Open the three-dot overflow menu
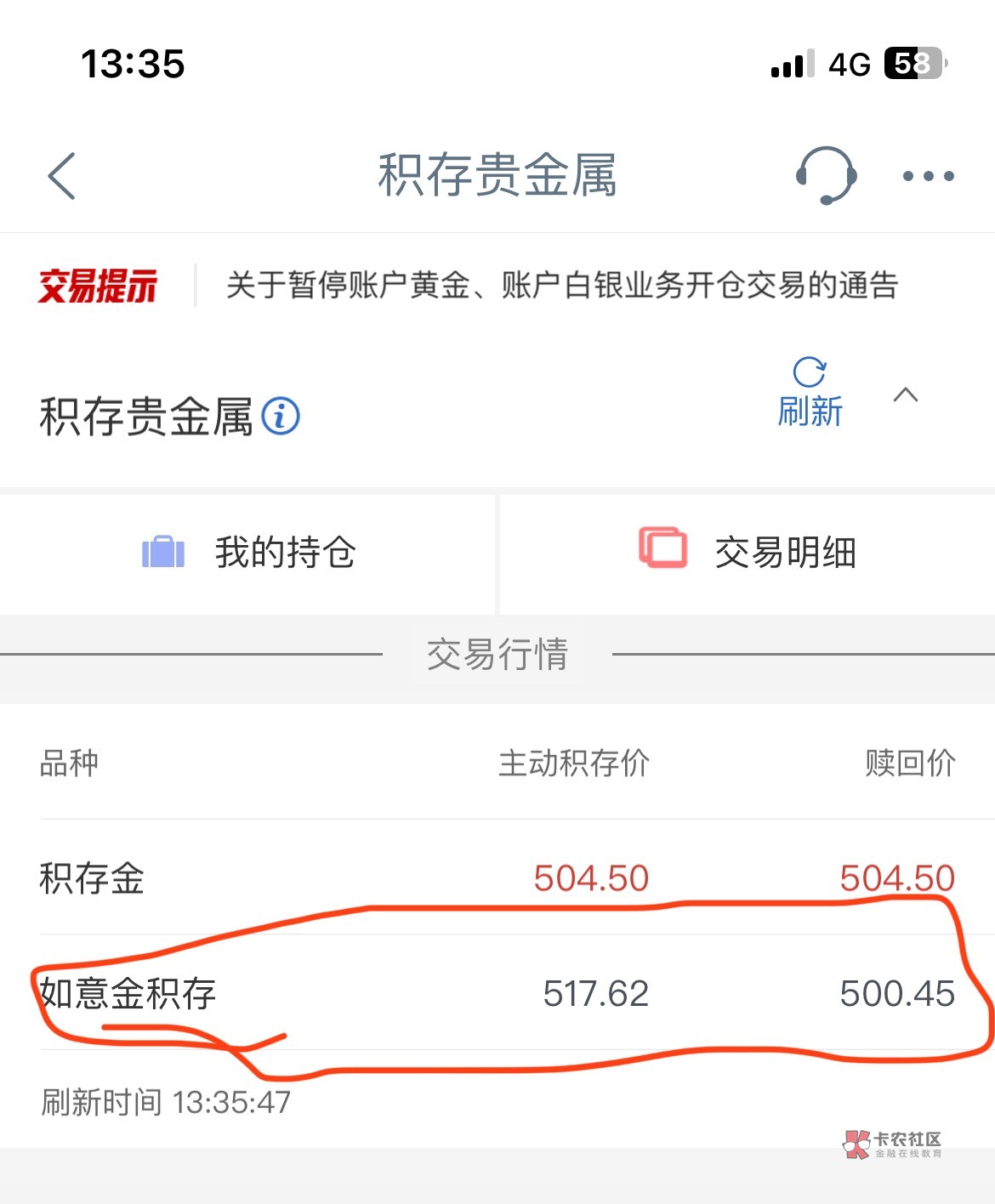Image resolution: width=995 pixels, height=1204 pixels. click(928, 176)
